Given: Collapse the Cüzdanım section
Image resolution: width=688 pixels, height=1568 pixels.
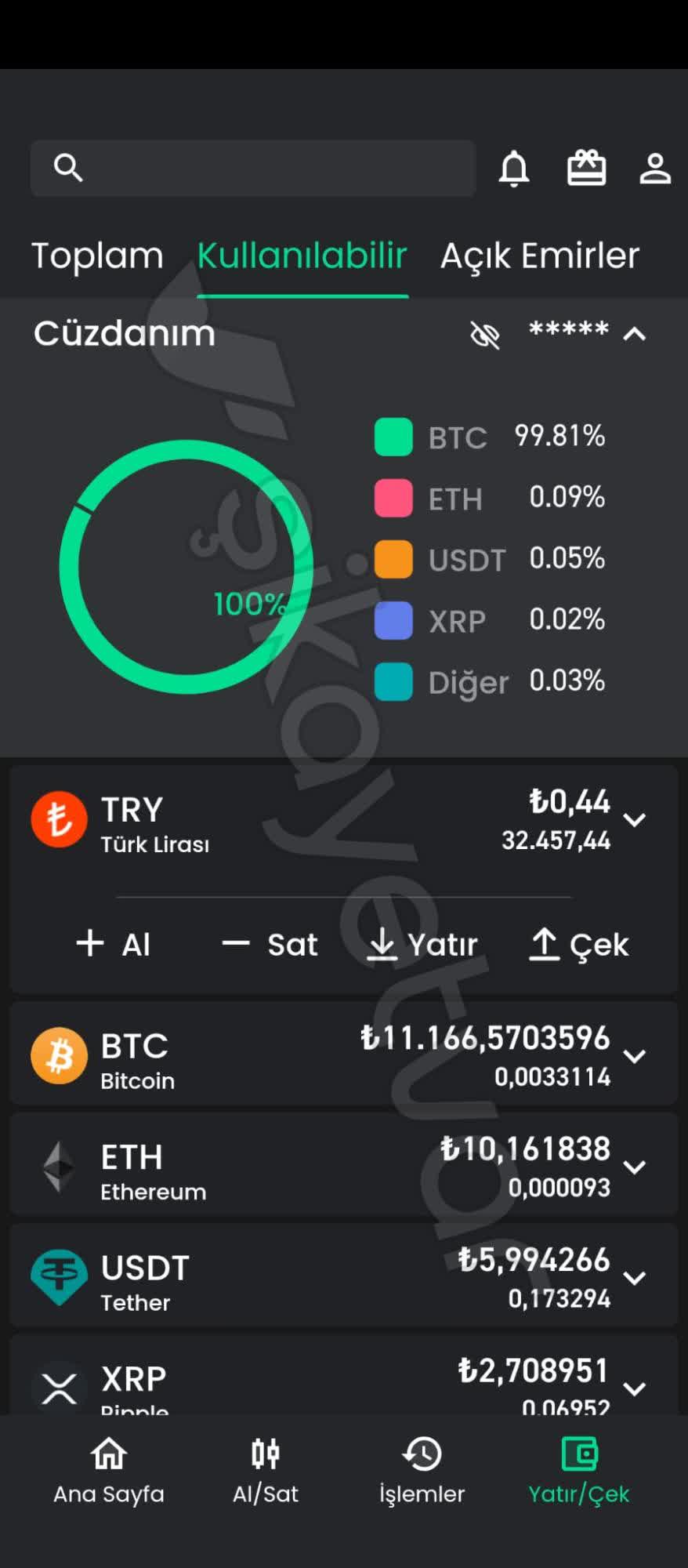Looking at the screenshot, I should (635, 335).
